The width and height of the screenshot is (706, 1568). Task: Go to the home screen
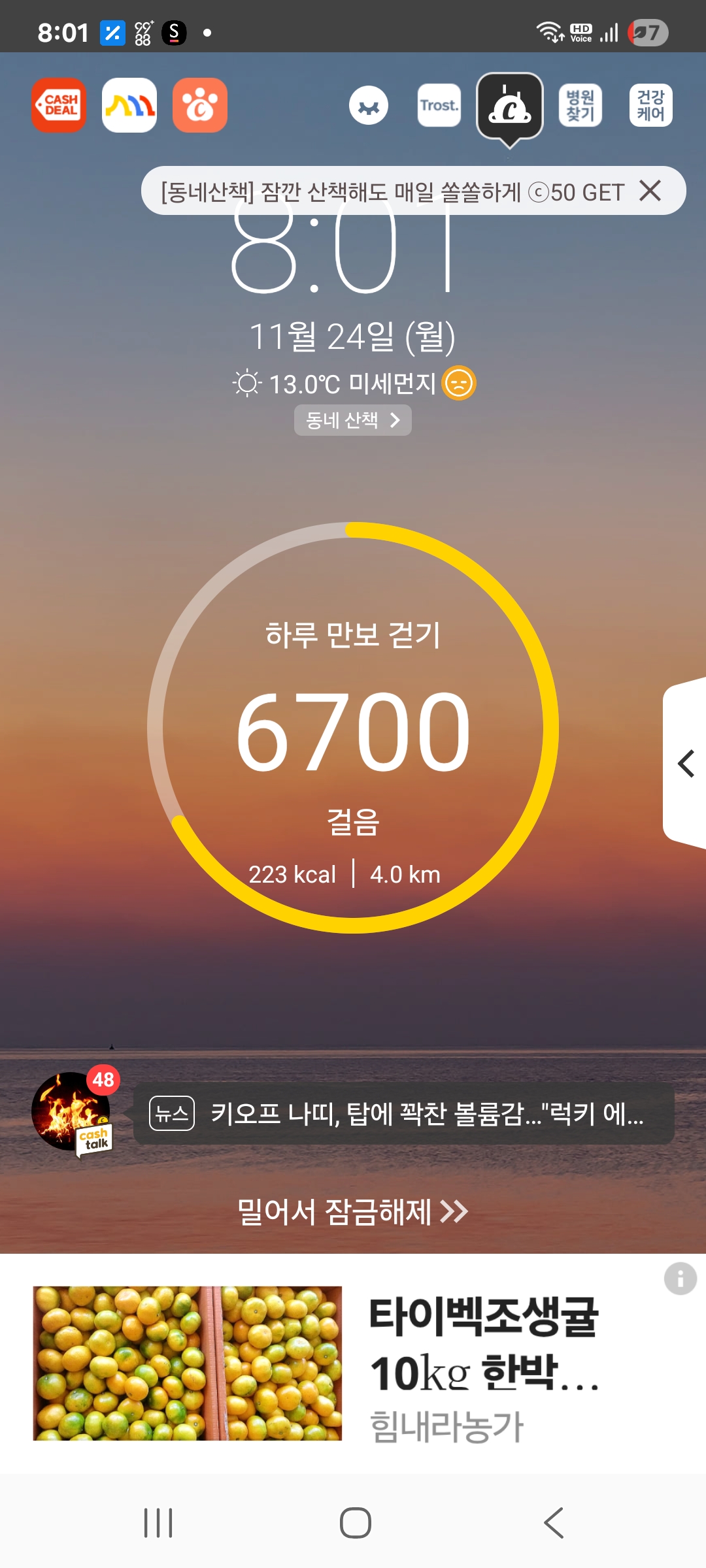pyautogui.click(x=355, y=1523)
